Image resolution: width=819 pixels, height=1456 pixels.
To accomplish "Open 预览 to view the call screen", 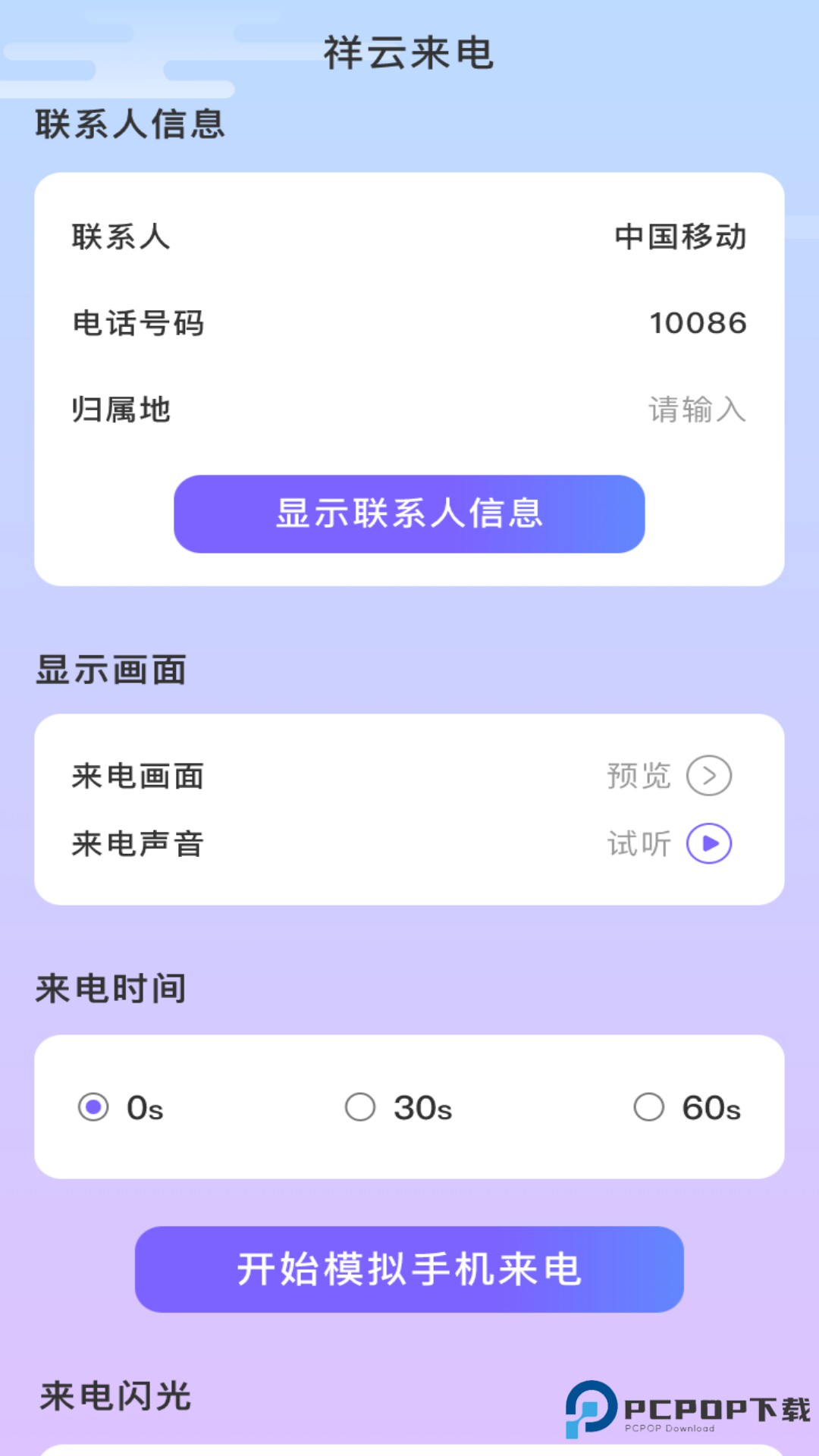I will click(x=641, y=775).
